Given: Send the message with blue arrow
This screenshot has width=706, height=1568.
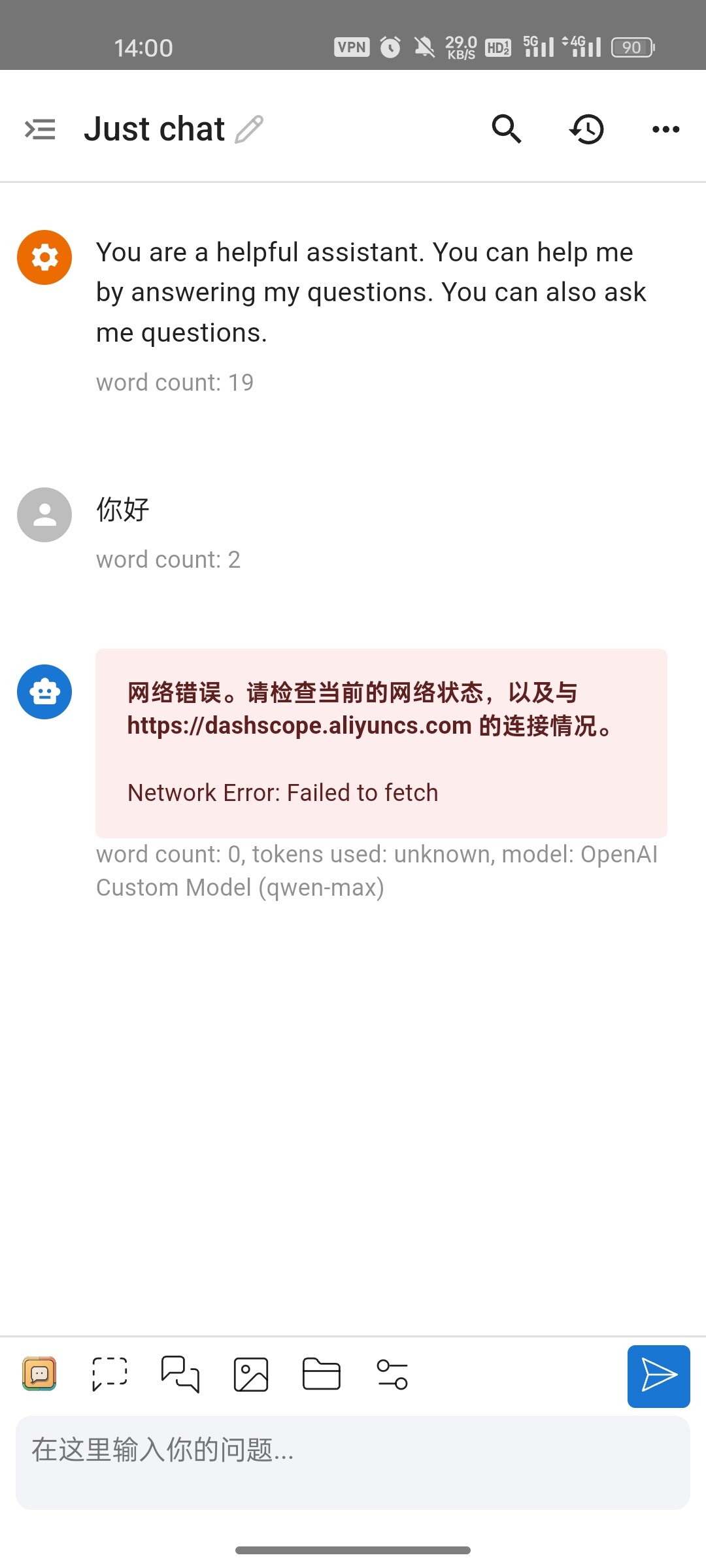Looking at the screenshot, I should click(659, 1376).
